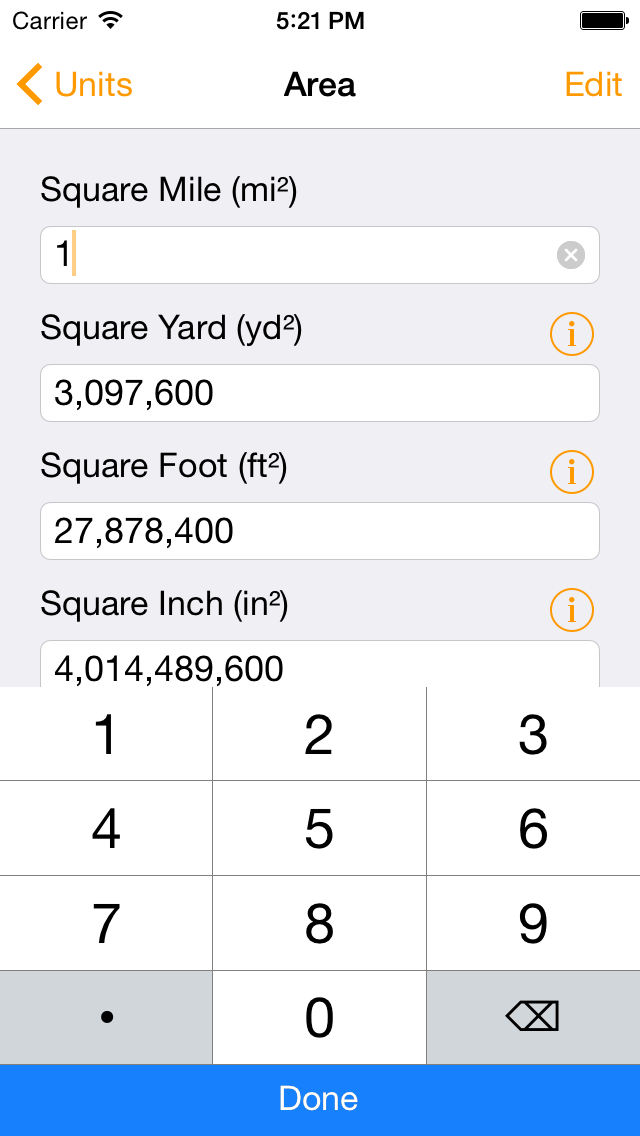
Task: Insert a decimal point
Action: click(x=106, y=1018)
